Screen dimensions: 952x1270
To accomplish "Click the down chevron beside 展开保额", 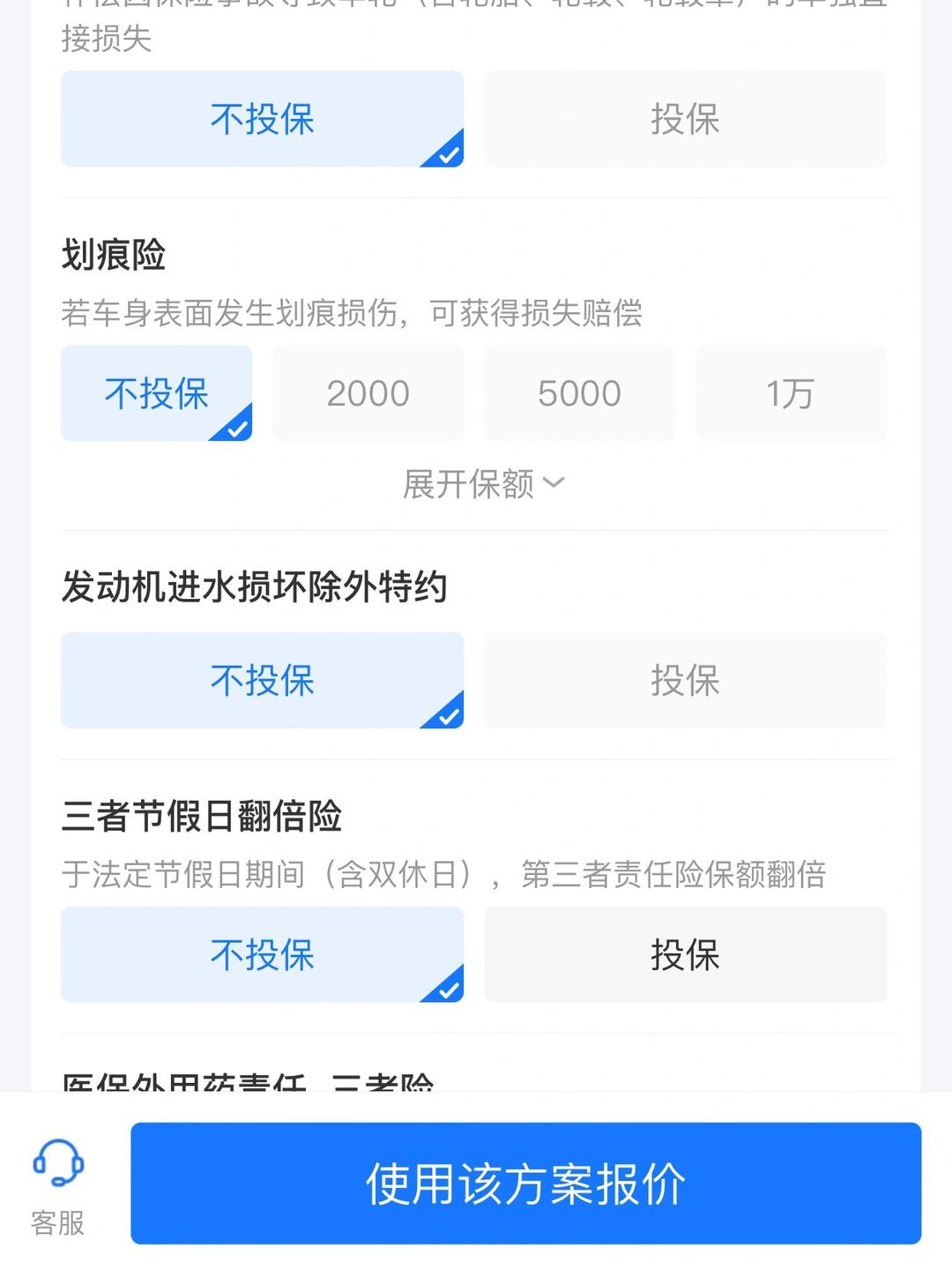I will [x=555, y=482].
